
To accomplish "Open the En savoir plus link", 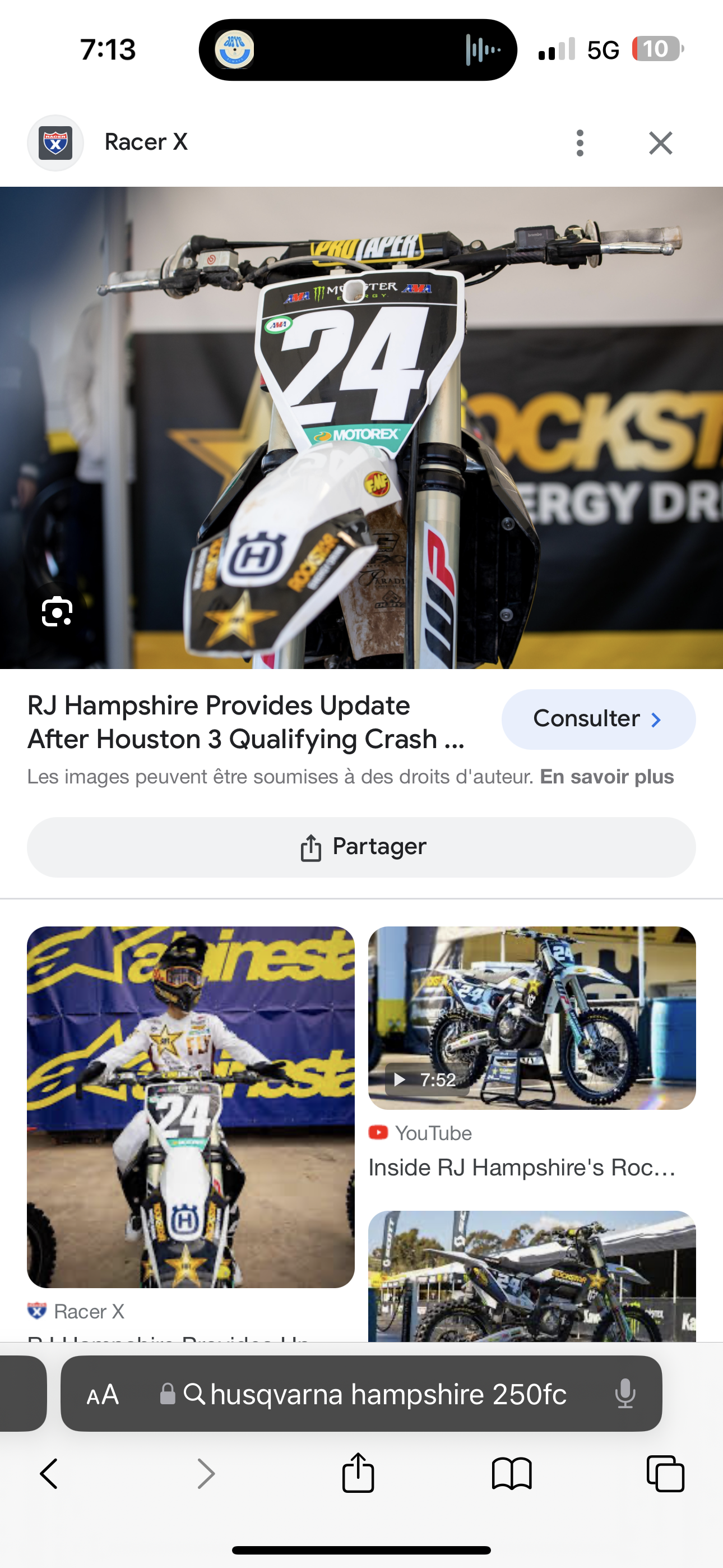I will [x=607, y=777].
